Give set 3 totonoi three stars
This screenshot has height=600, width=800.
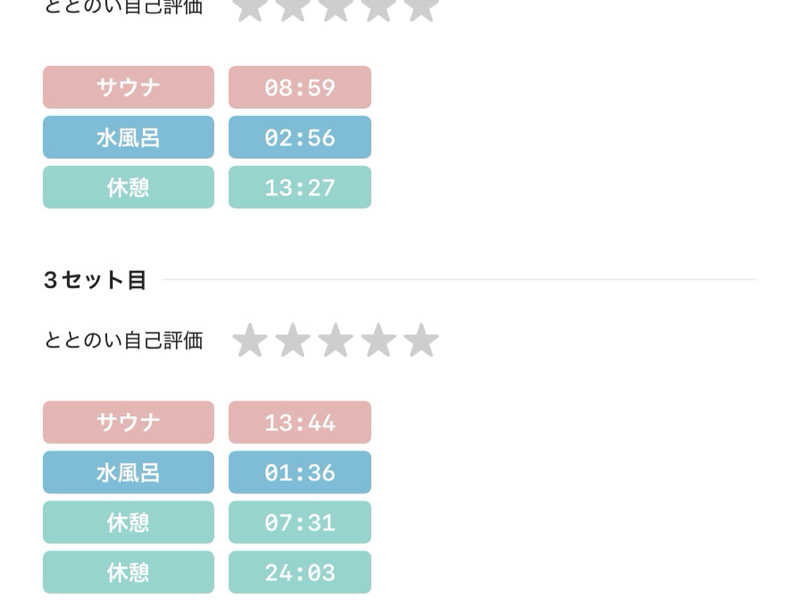click(335, 341)
